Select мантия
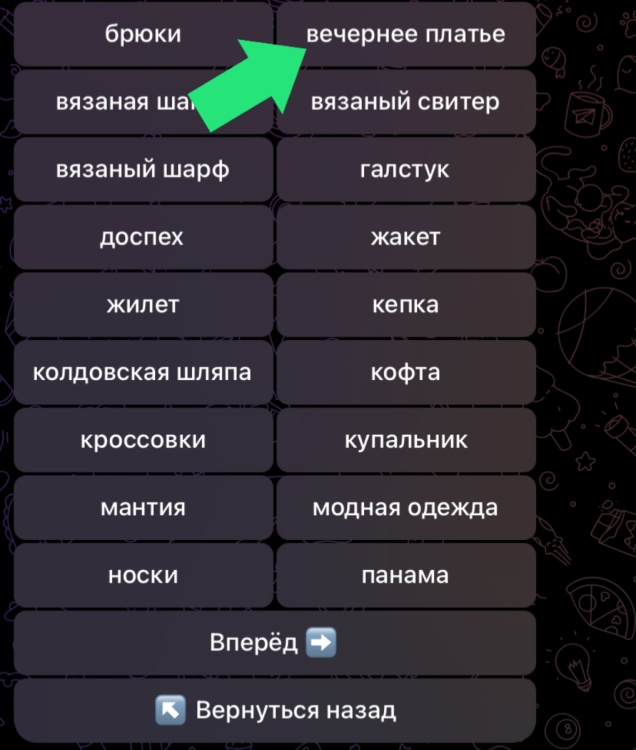The height and width of the screenshot is (750, 636). pyautogui.click(x=143, y=507)
